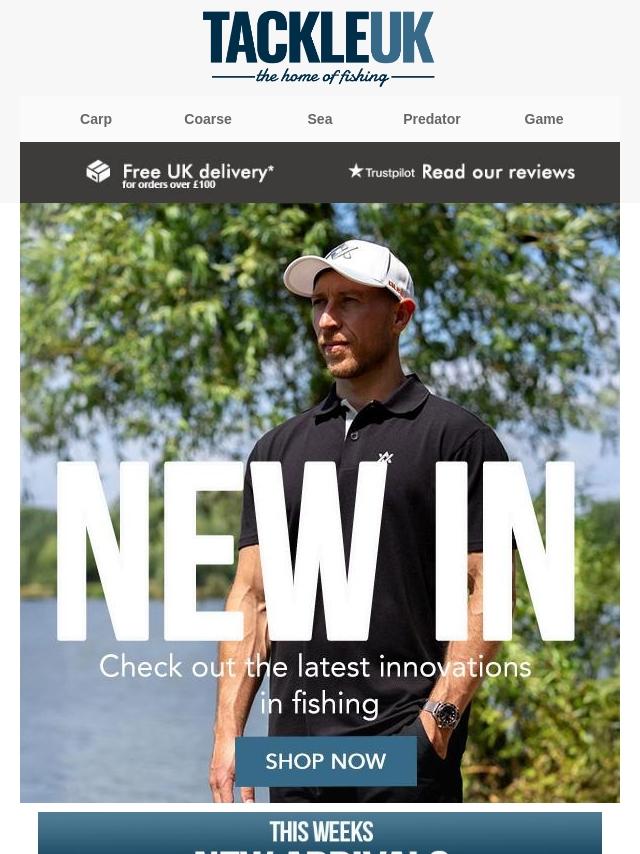Open the Carp category
640x854 pixels.
coord(96,119)
